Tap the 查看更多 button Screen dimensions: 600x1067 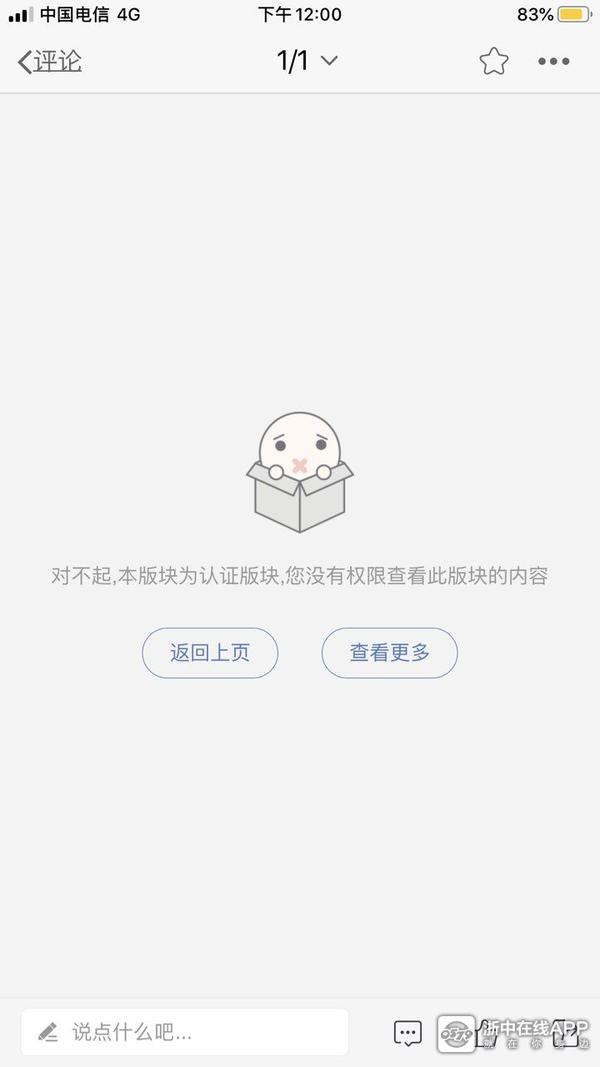(x=389, y=653)
